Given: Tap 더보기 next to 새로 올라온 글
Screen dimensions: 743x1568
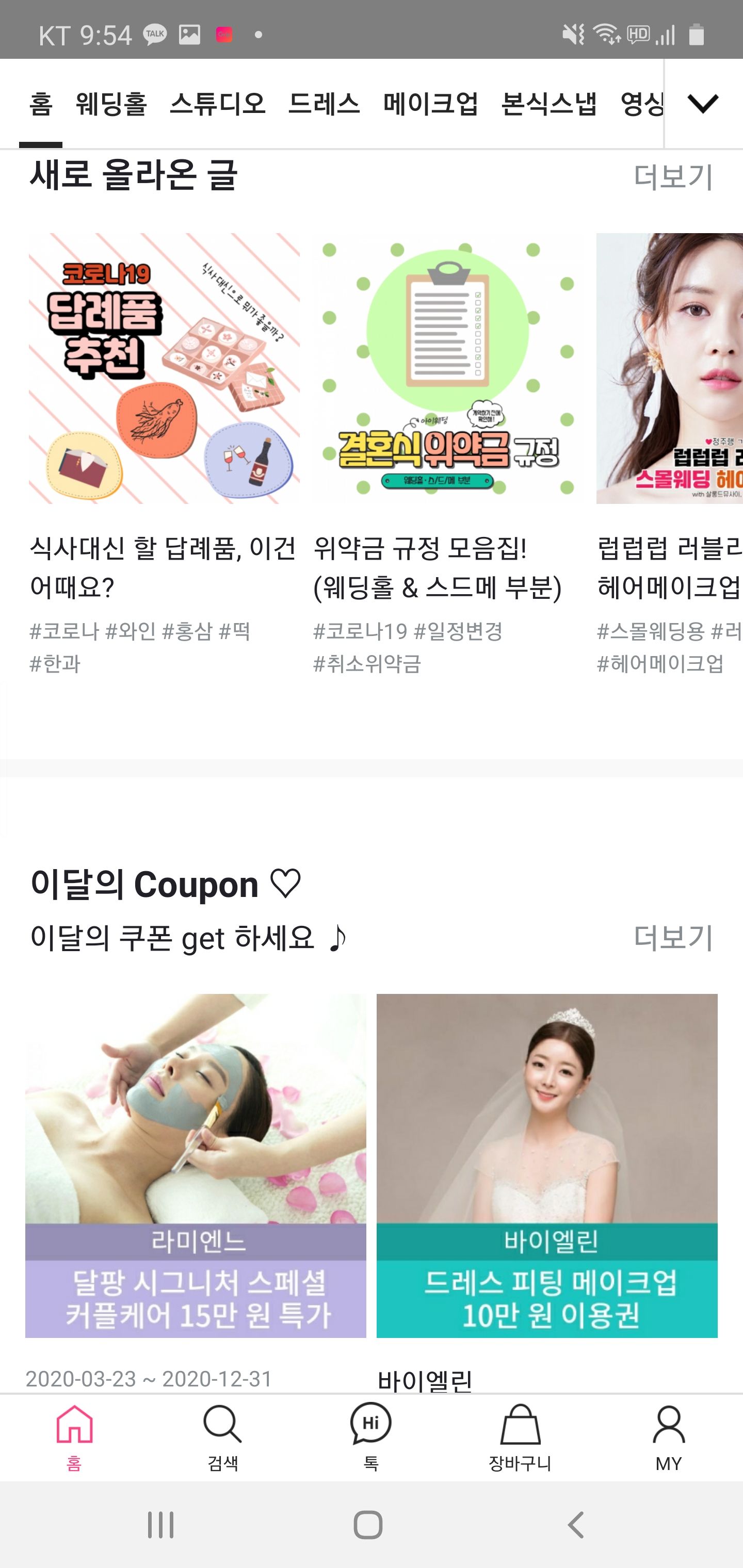Looking at the screenshot, I should (673, 177).
